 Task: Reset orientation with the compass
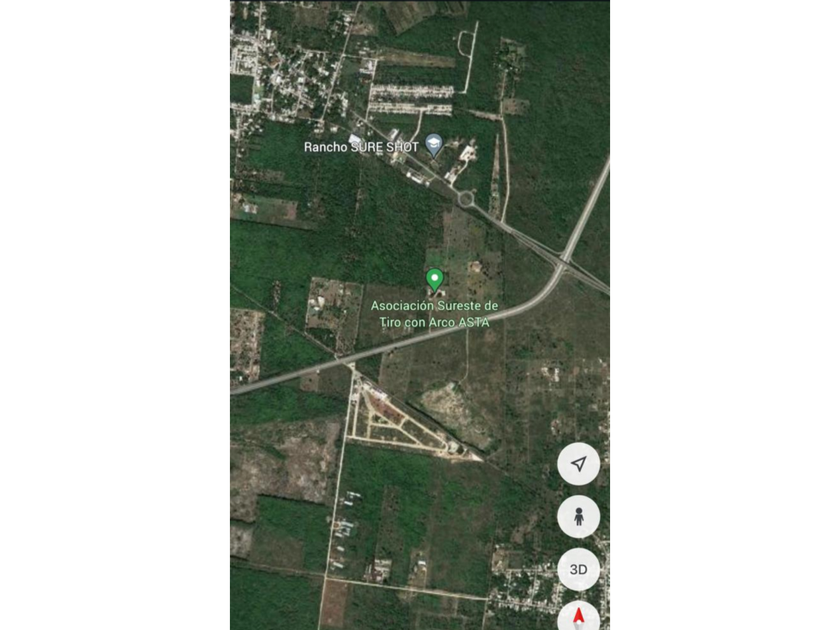coord(578,616)
